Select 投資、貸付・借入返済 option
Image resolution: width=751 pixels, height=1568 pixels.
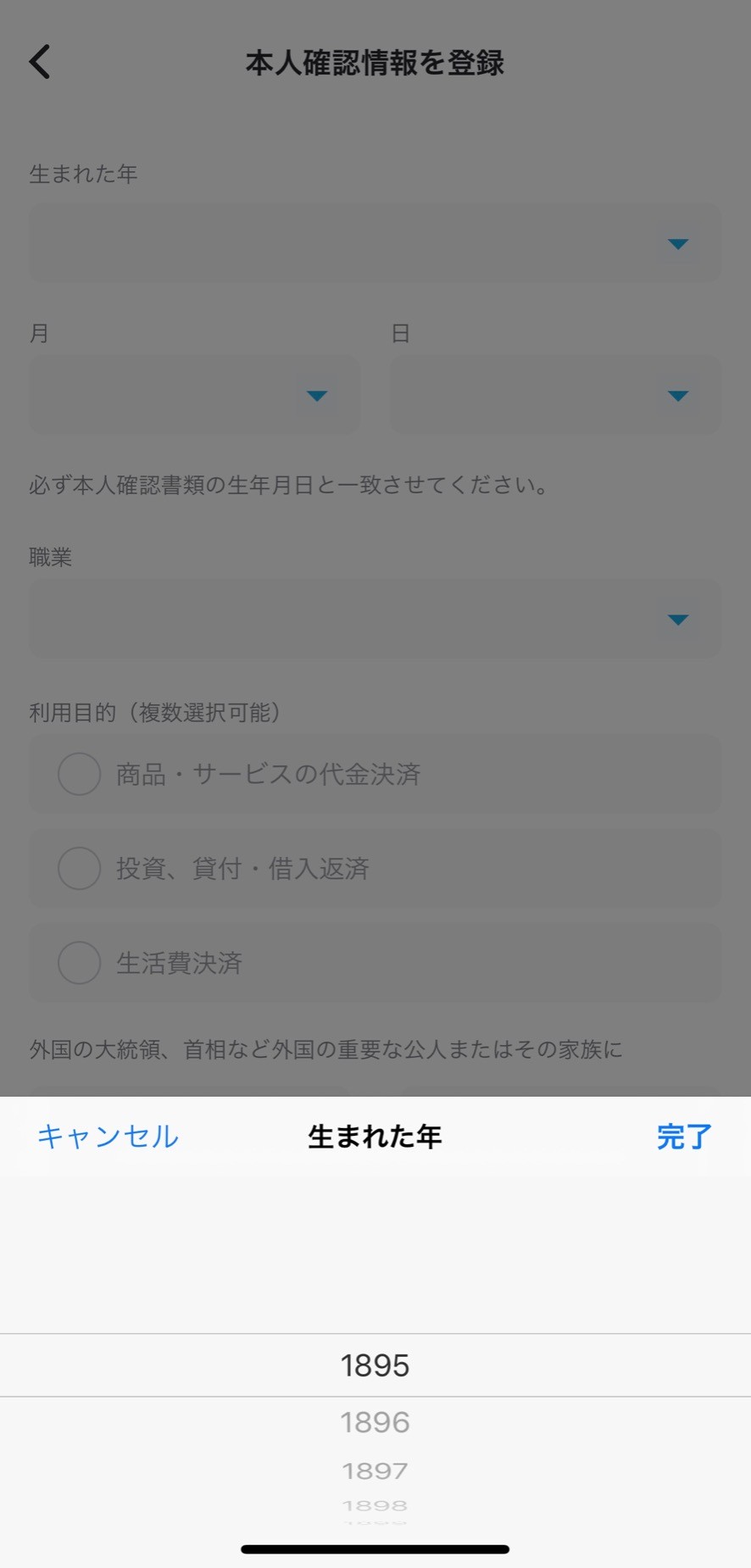point(375,868)
